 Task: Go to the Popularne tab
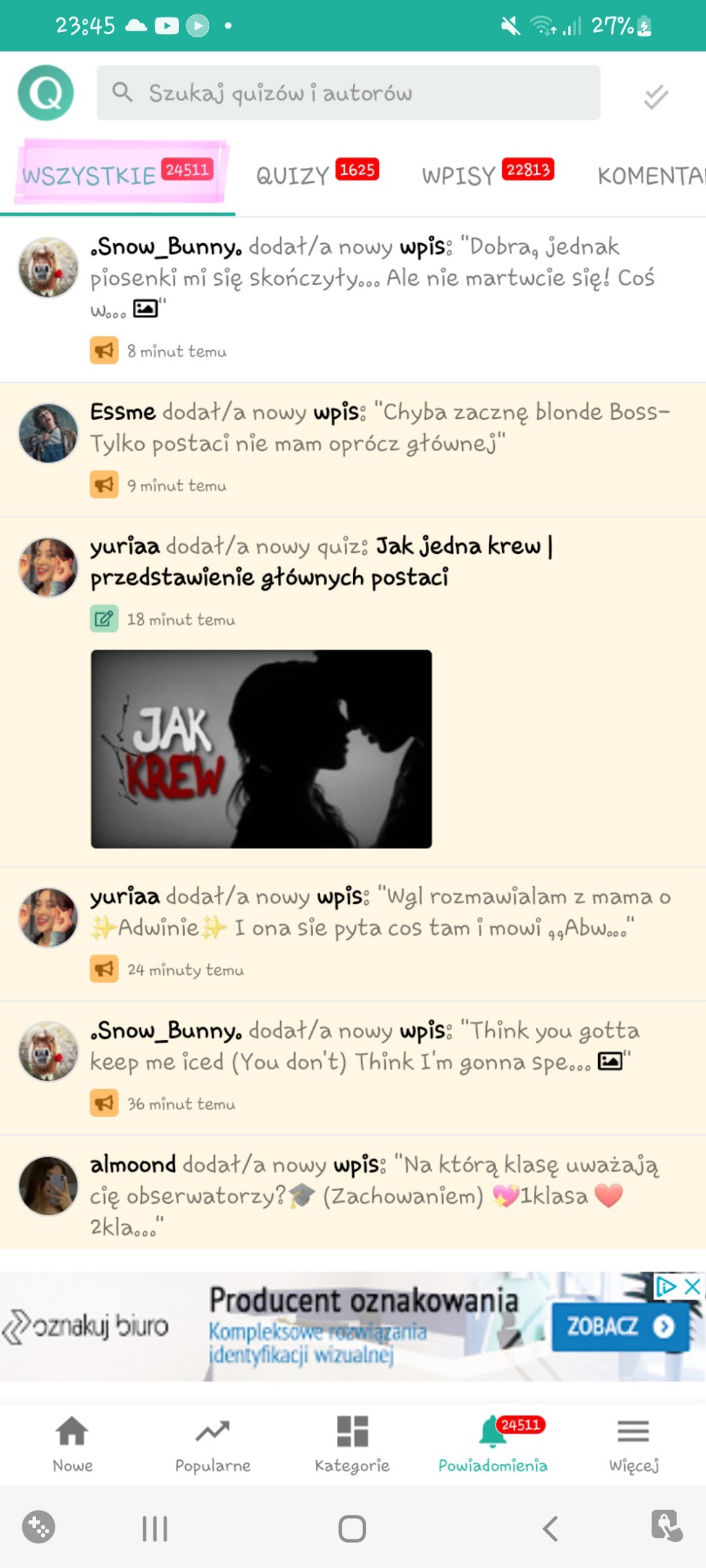pyautogui.click(x=212, y=1443)
